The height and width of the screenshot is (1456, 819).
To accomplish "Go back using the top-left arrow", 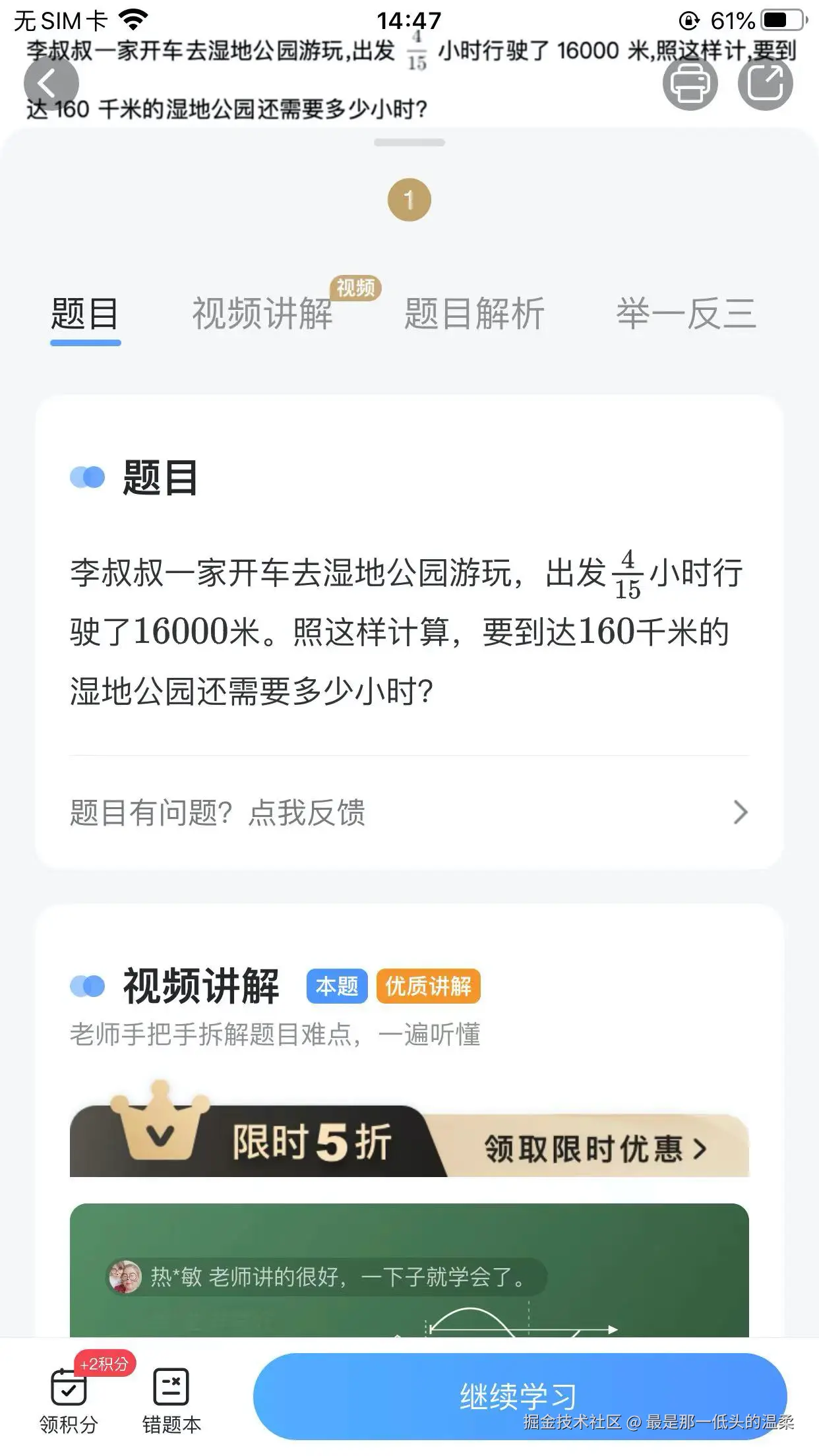I will tap(50, 84).
